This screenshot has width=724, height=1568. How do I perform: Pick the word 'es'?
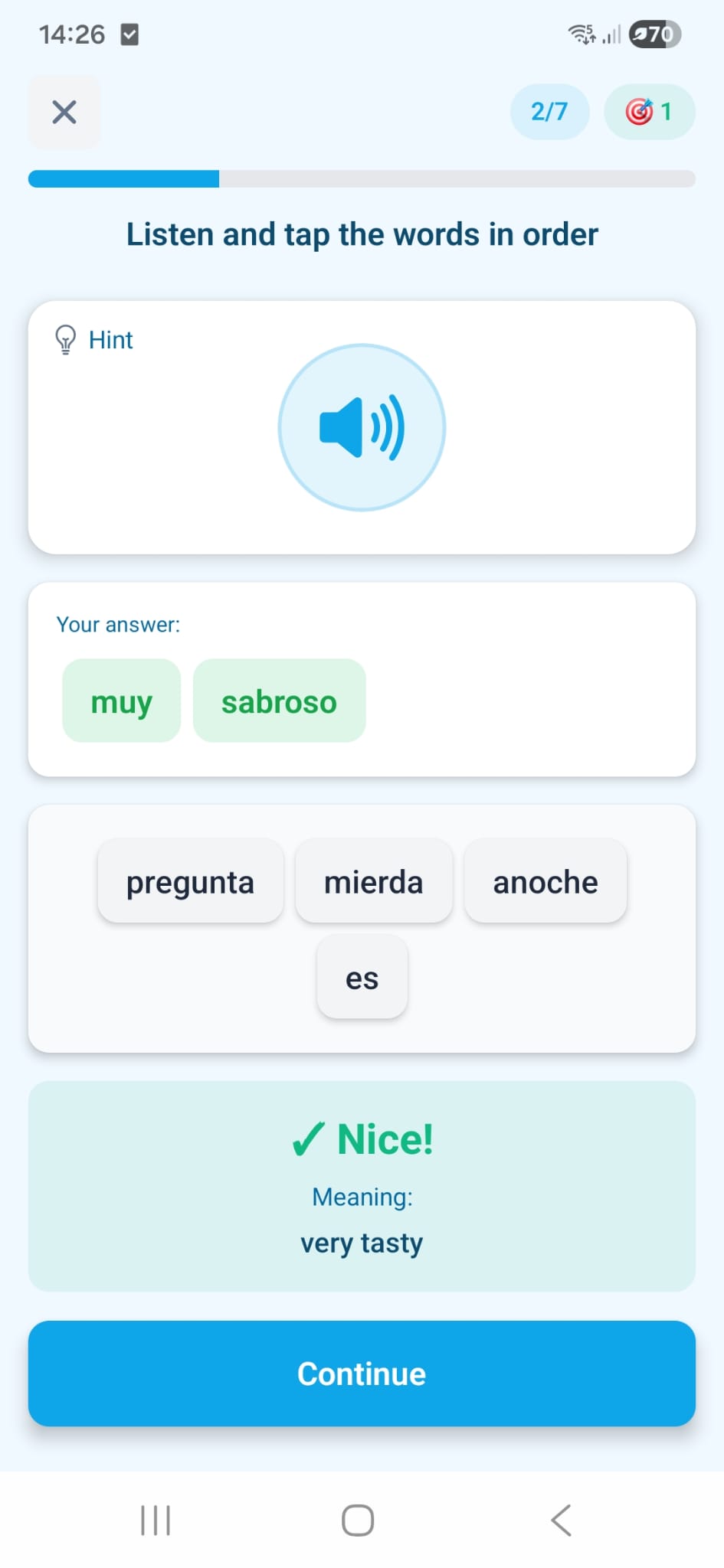coord(362,978)
